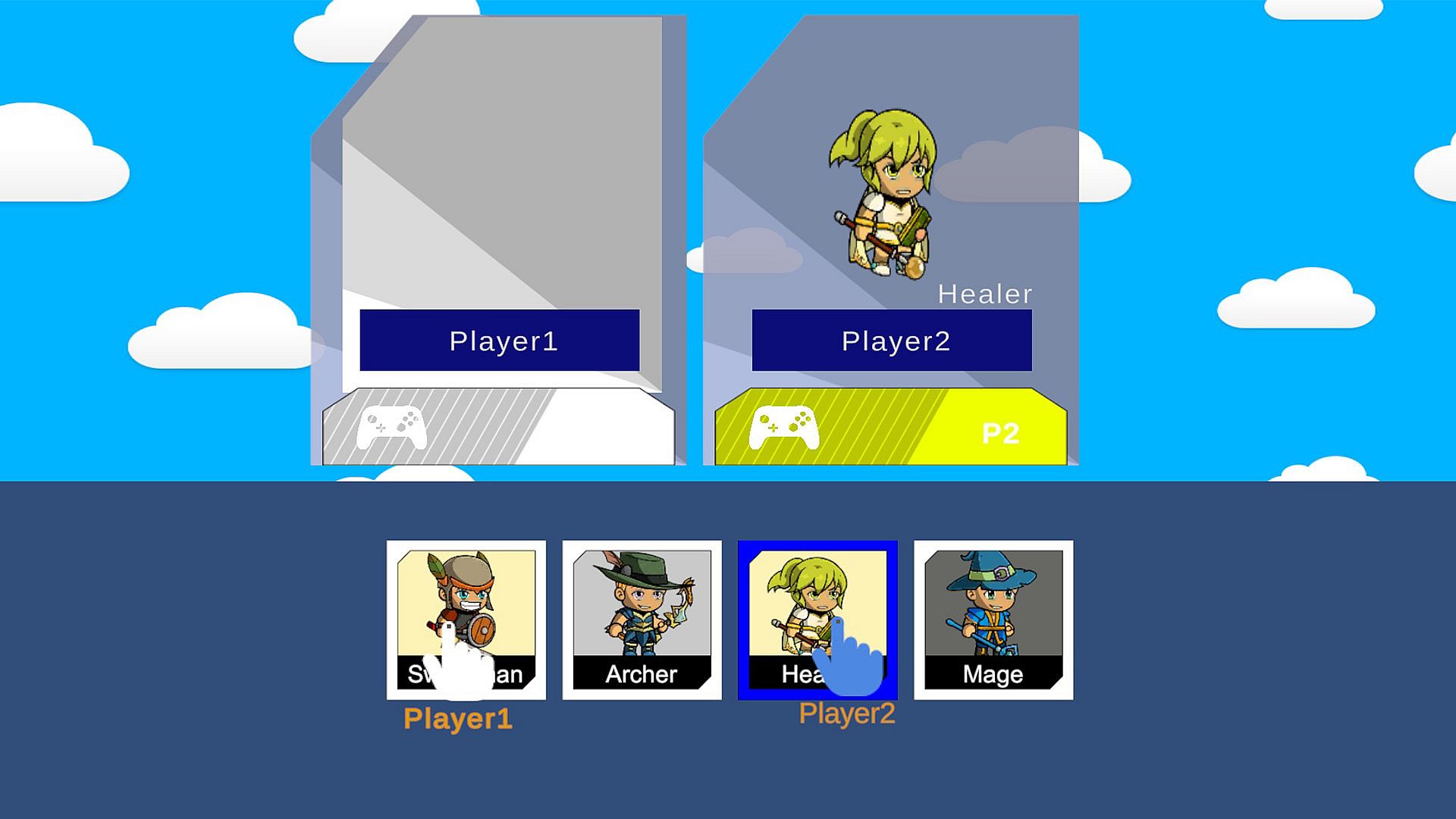Choose the Archer character card
Image resolution: width=1456 pixels, height=819 pixels.
[x=642, y=620]
